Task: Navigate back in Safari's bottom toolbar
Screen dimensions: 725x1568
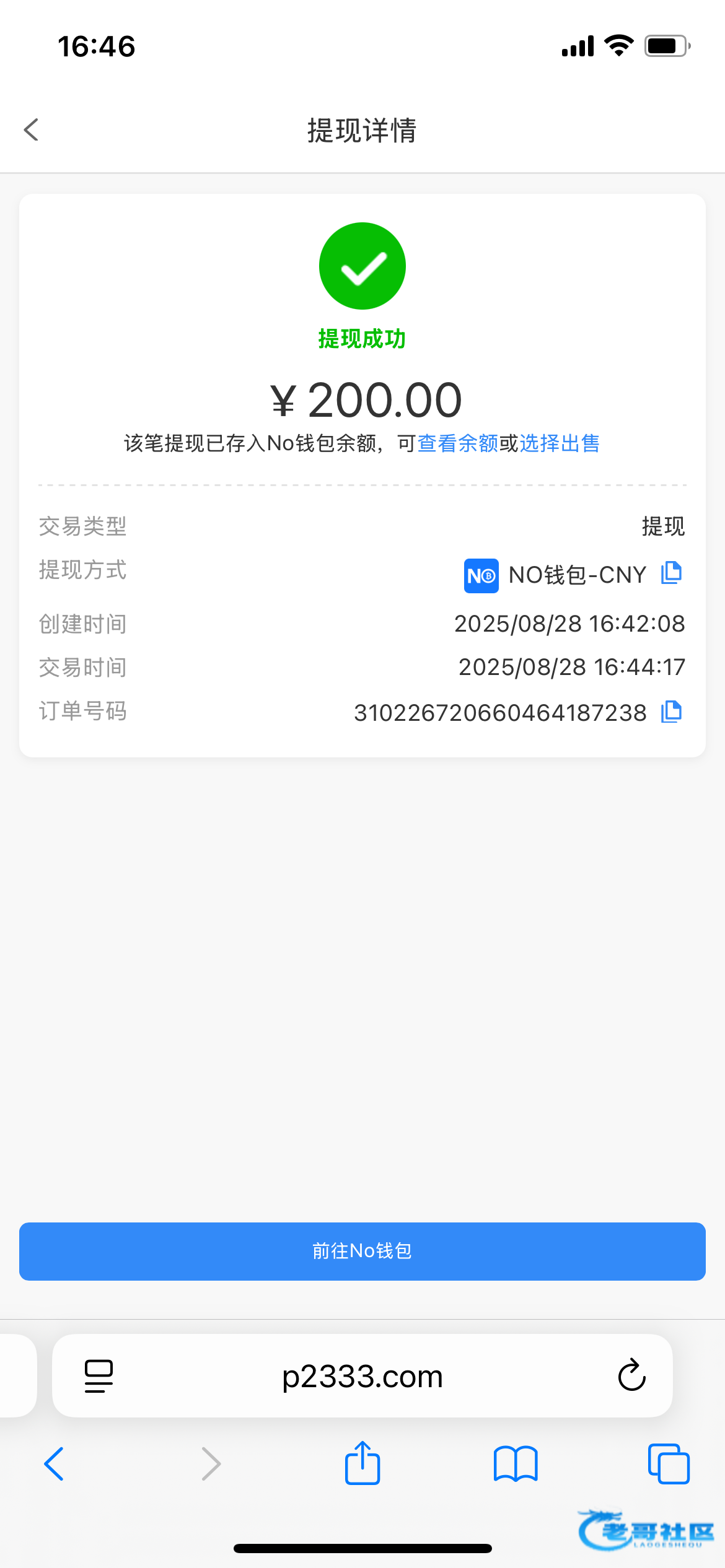Action: pyautogui.click(x=54, y=1464)
